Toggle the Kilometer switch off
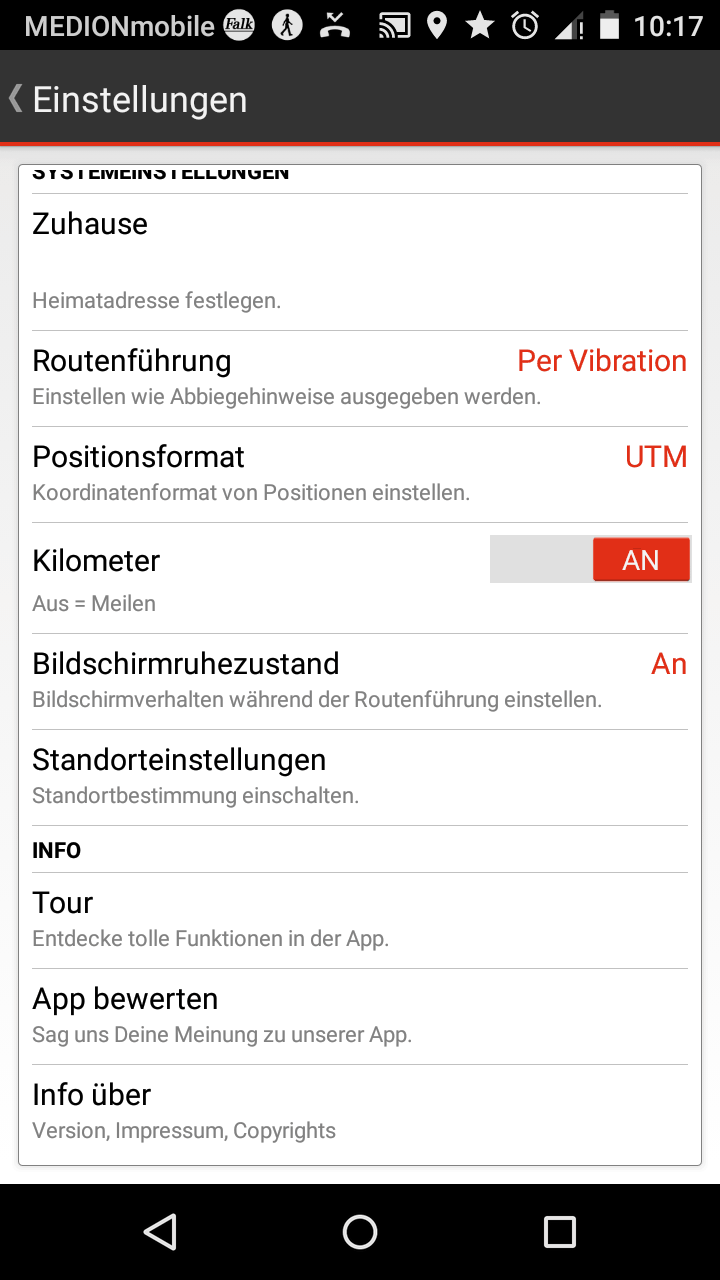Screen dimensions: 720x1280 [x=590, y=560]
